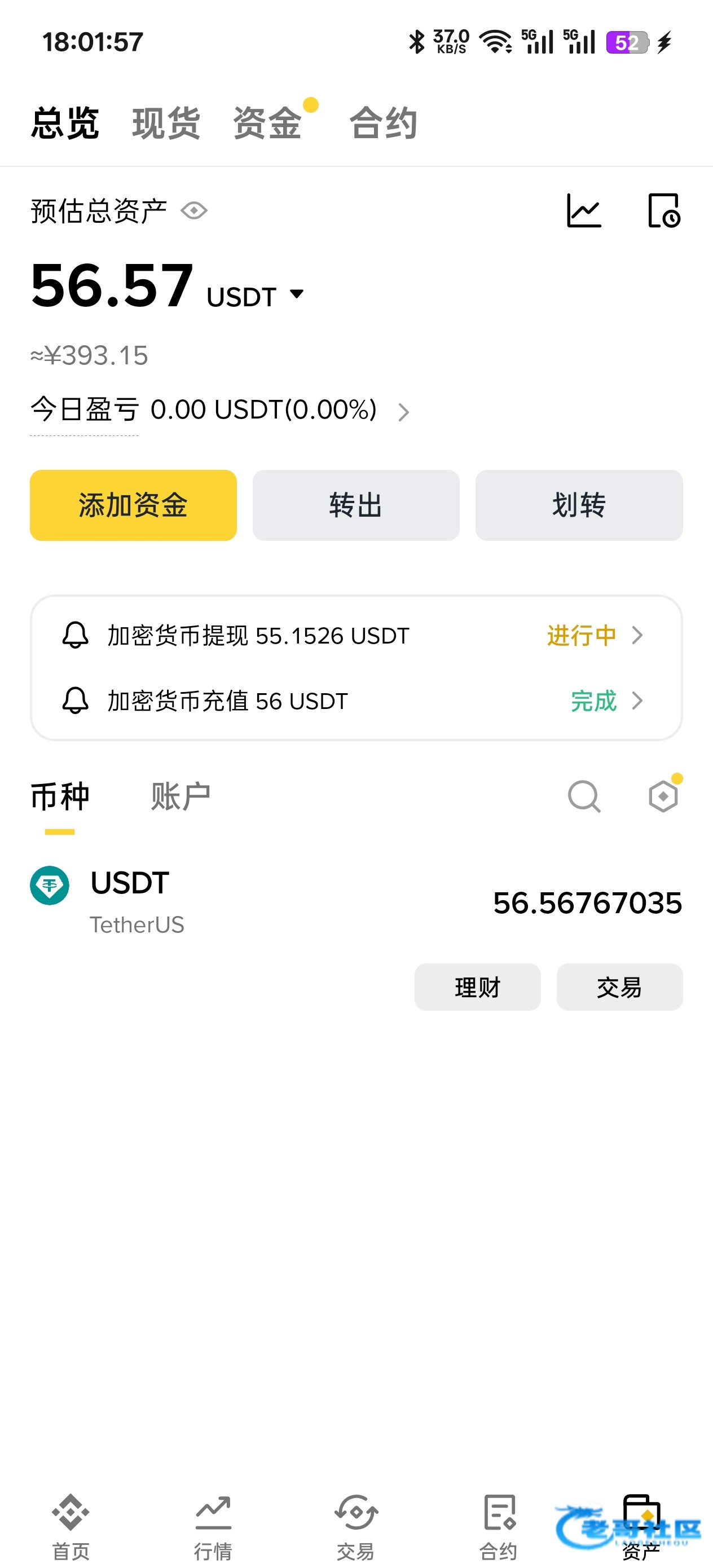
Task: Open the asset trend chart icon
Action: 583,211
